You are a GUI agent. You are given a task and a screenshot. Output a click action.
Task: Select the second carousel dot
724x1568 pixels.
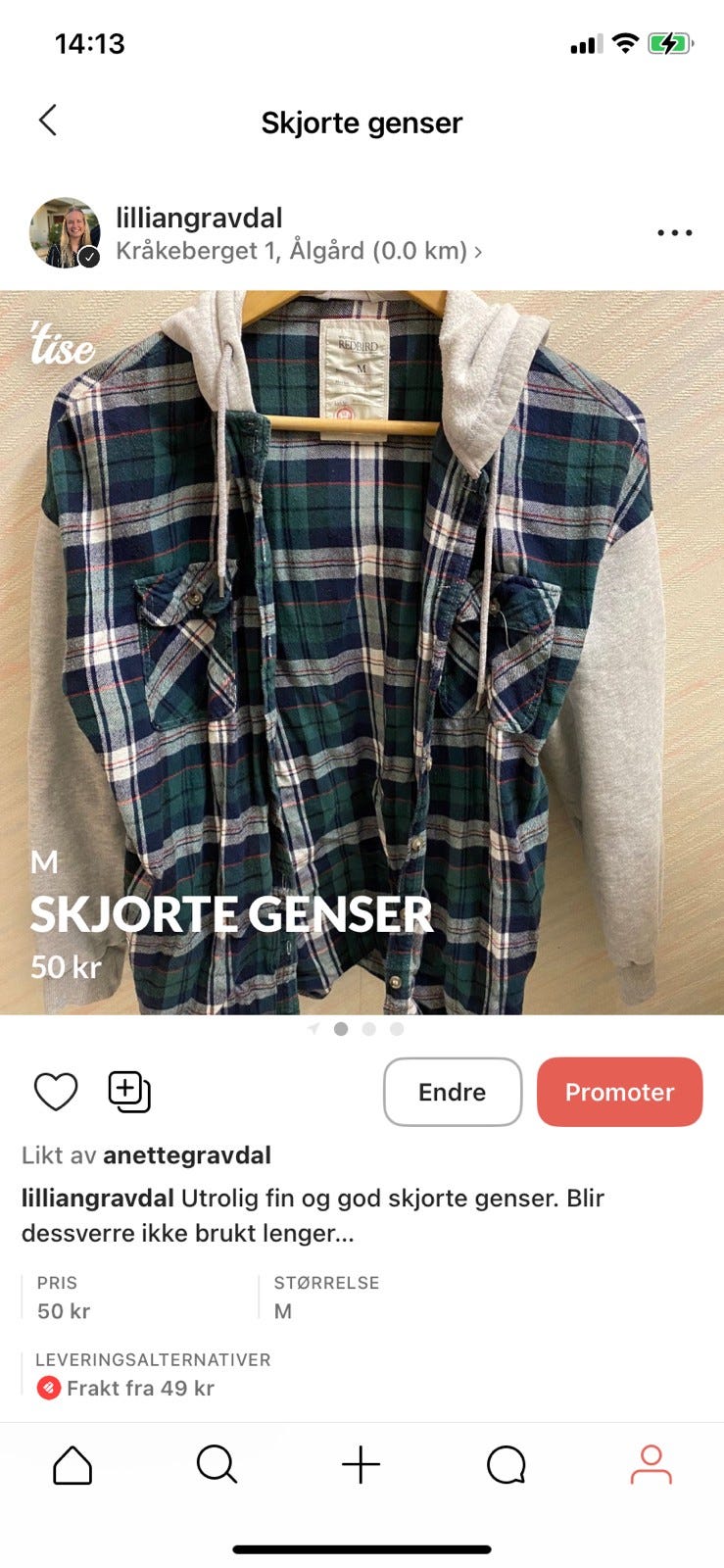(368, 1029)
